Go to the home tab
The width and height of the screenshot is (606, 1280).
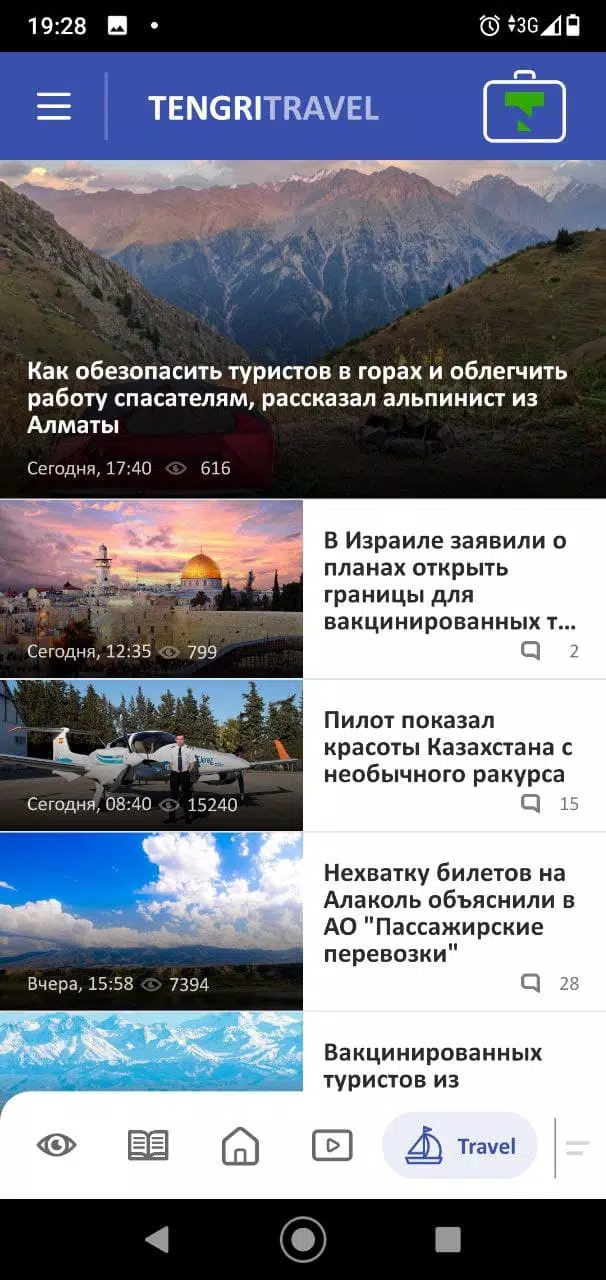[240, 1146]
